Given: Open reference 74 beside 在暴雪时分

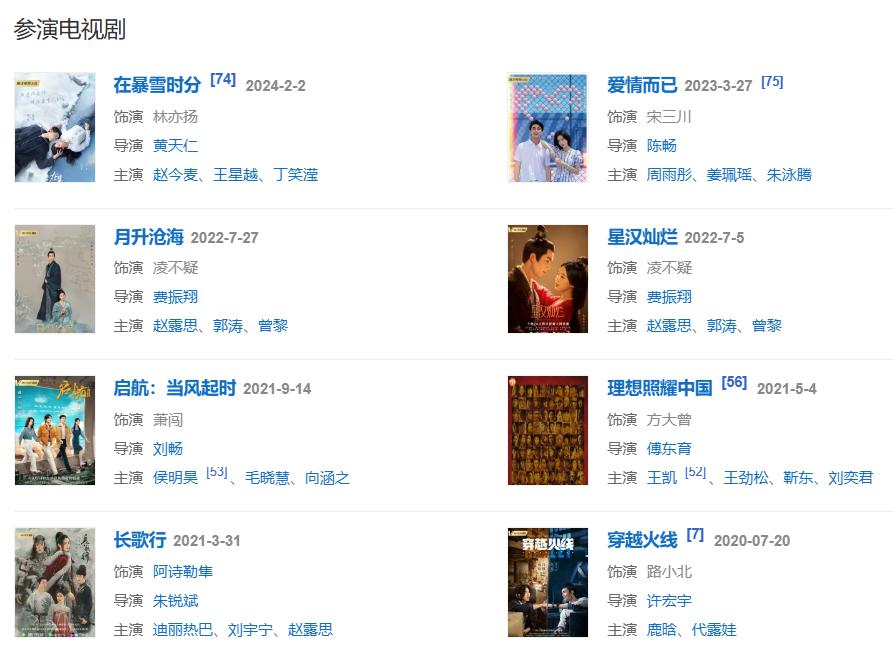Looking at the screenshot, I should tap(223, 79).
